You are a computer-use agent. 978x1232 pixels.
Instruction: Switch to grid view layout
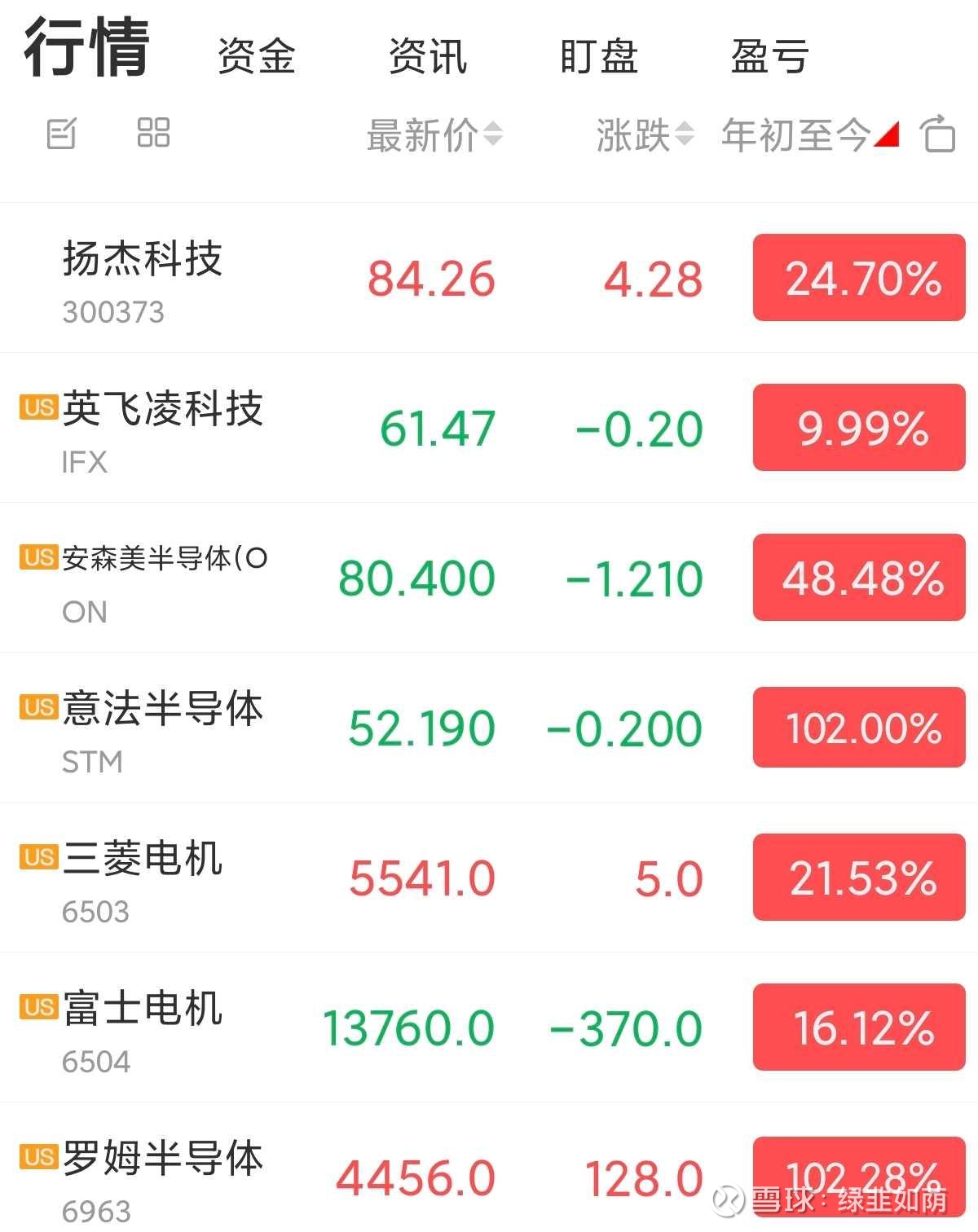click(x=153, y=133)
